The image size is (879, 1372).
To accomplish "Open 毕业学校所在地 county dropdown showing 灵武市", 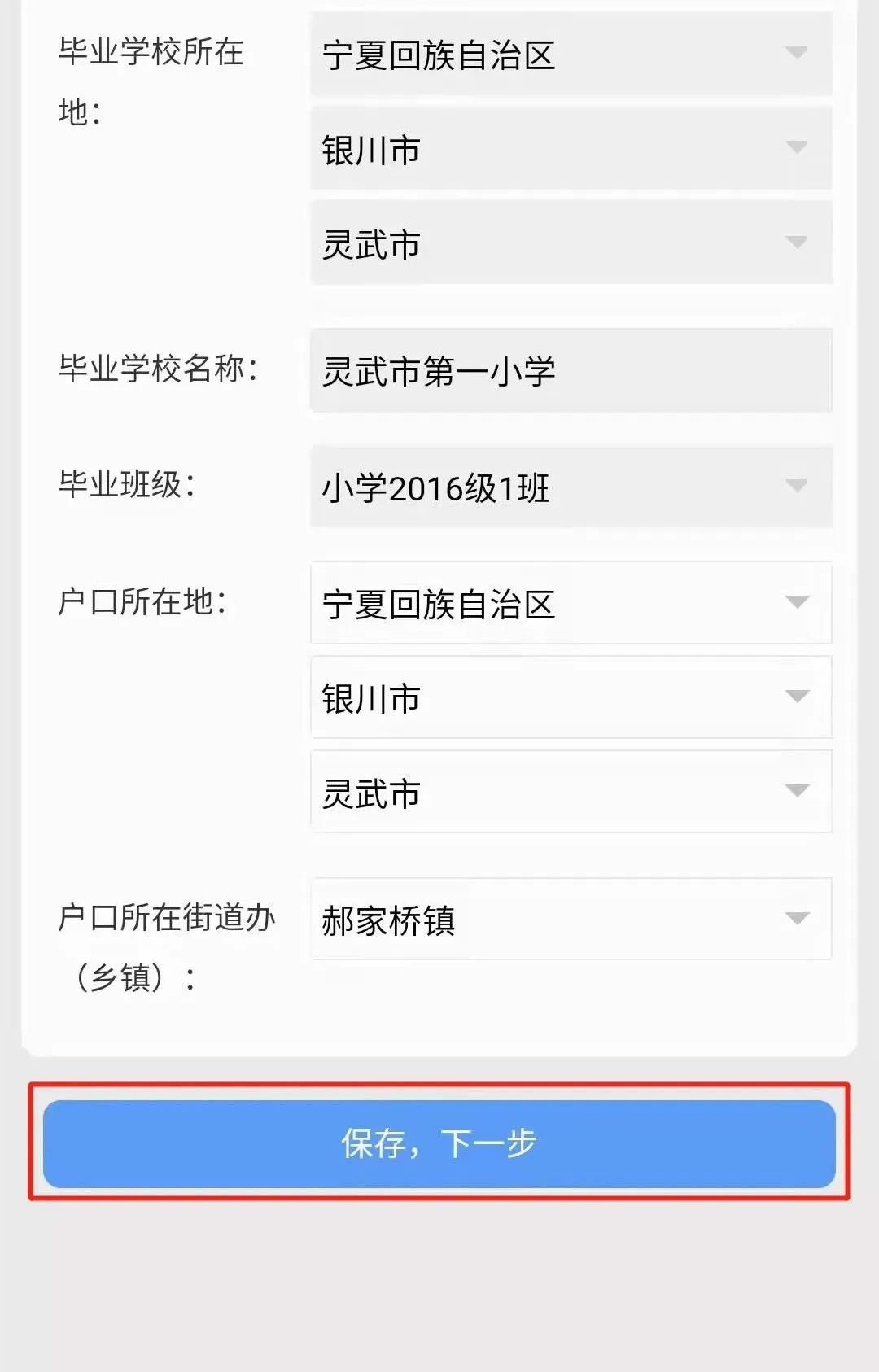I will tap(571, 243).
